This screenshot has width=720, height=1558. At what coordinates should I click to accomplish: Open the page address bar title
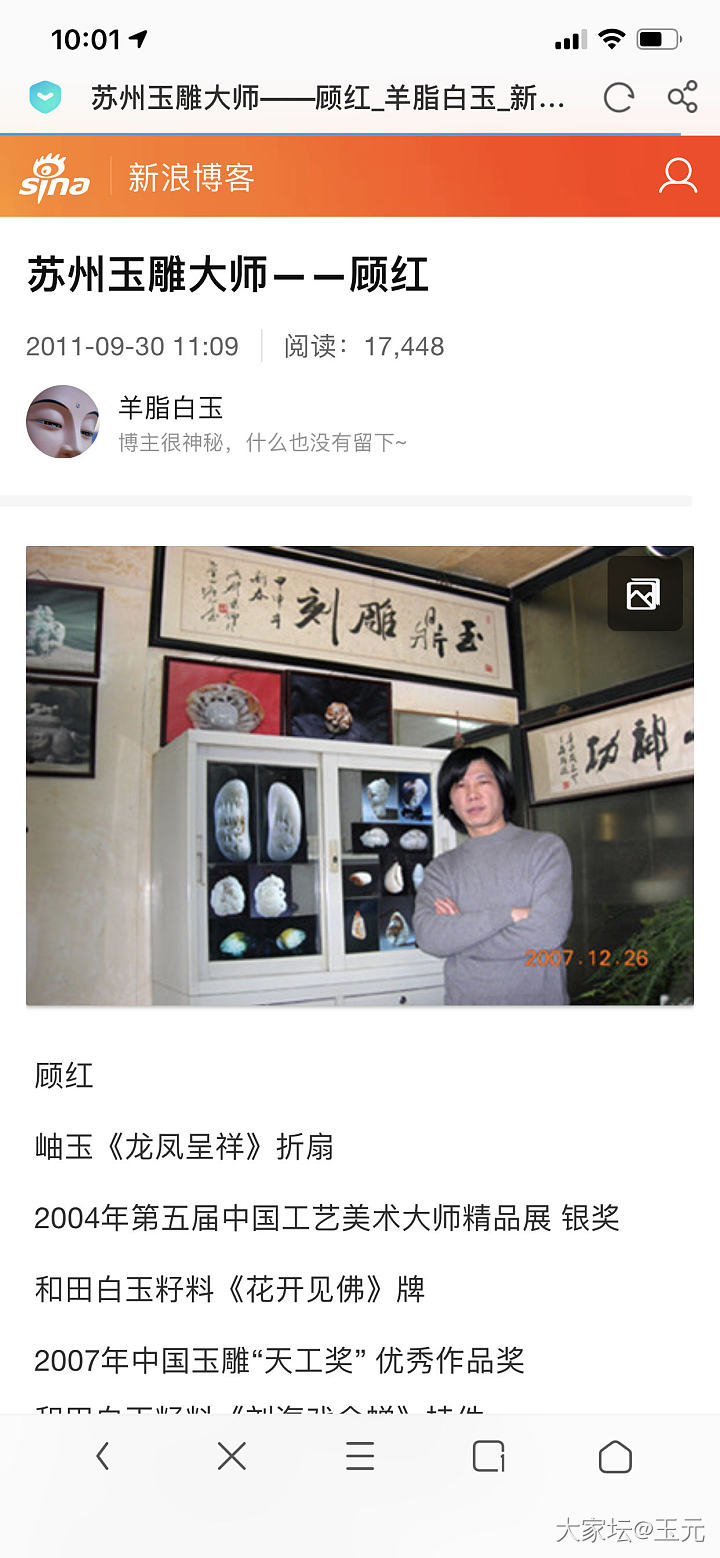point(328,98)
